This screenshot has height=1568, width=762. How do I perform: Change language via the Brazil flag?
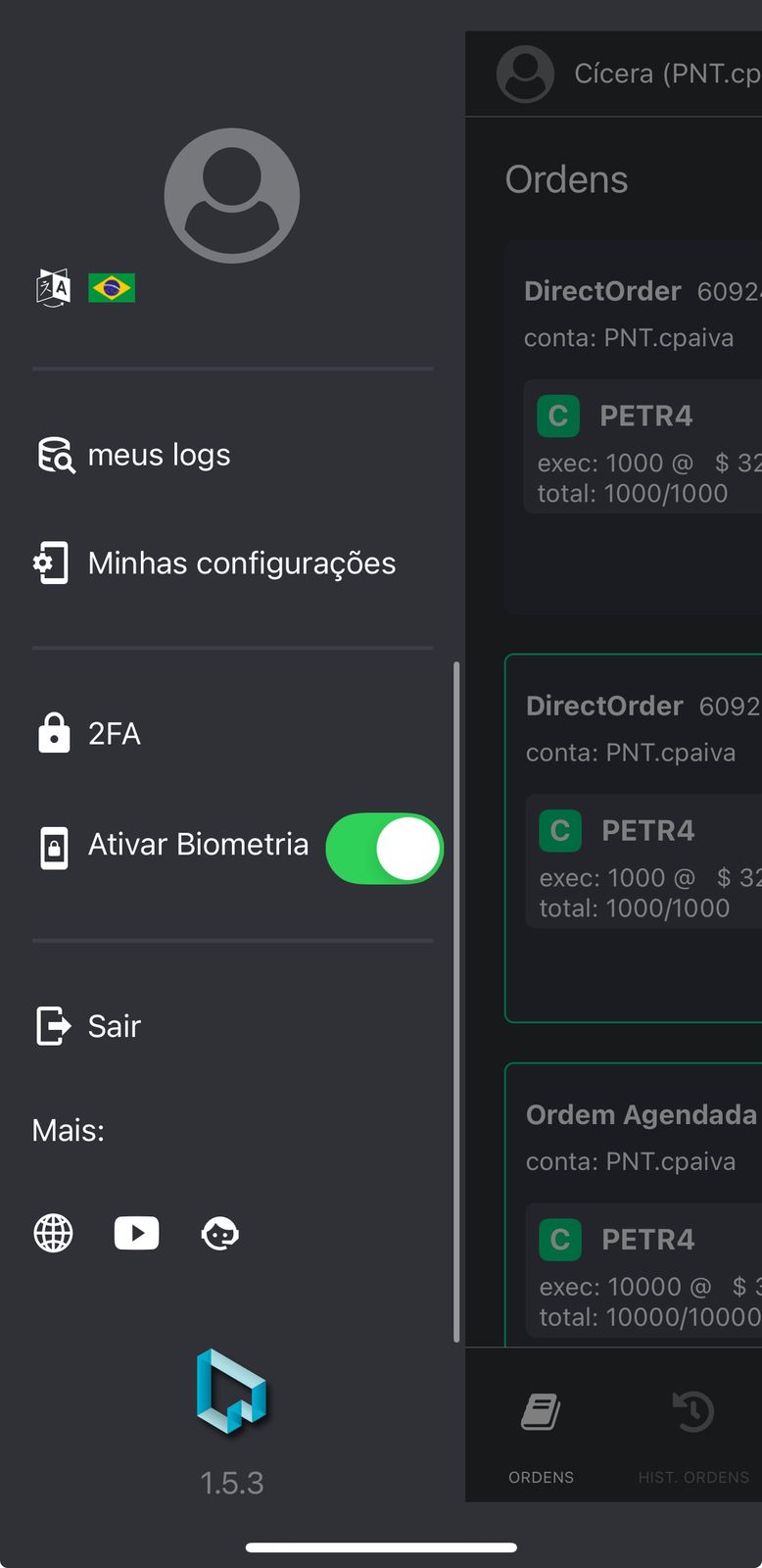coord(112,288)
